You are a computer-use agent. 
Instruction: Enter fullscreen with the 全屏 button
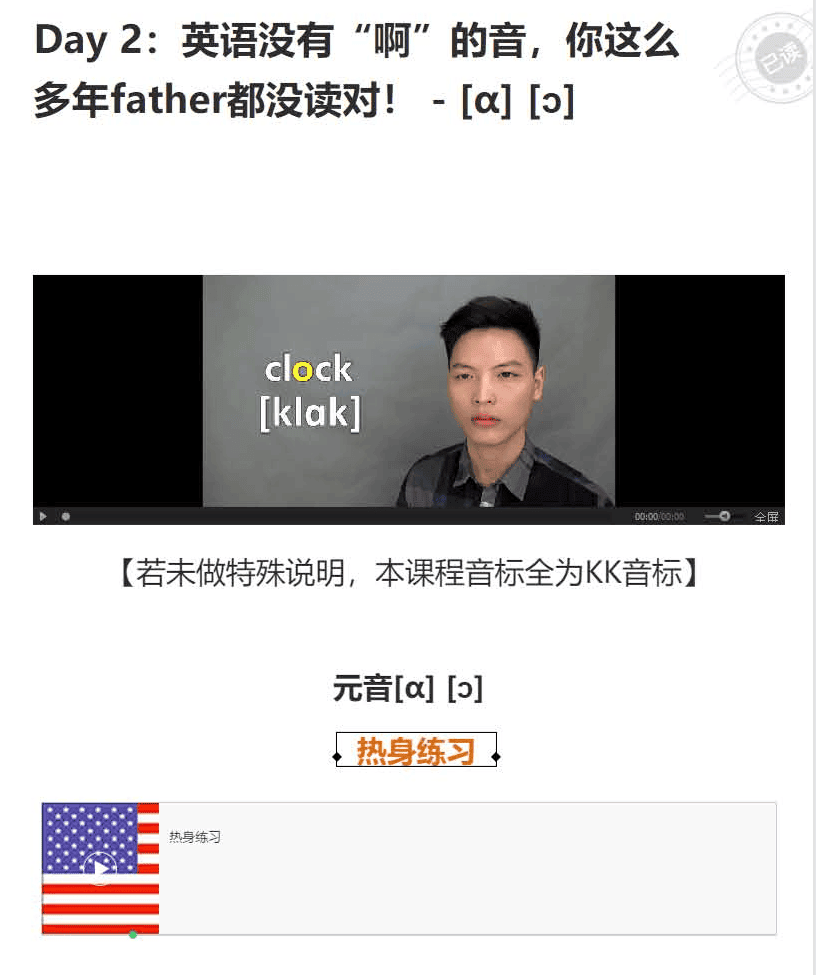(766, 517)
